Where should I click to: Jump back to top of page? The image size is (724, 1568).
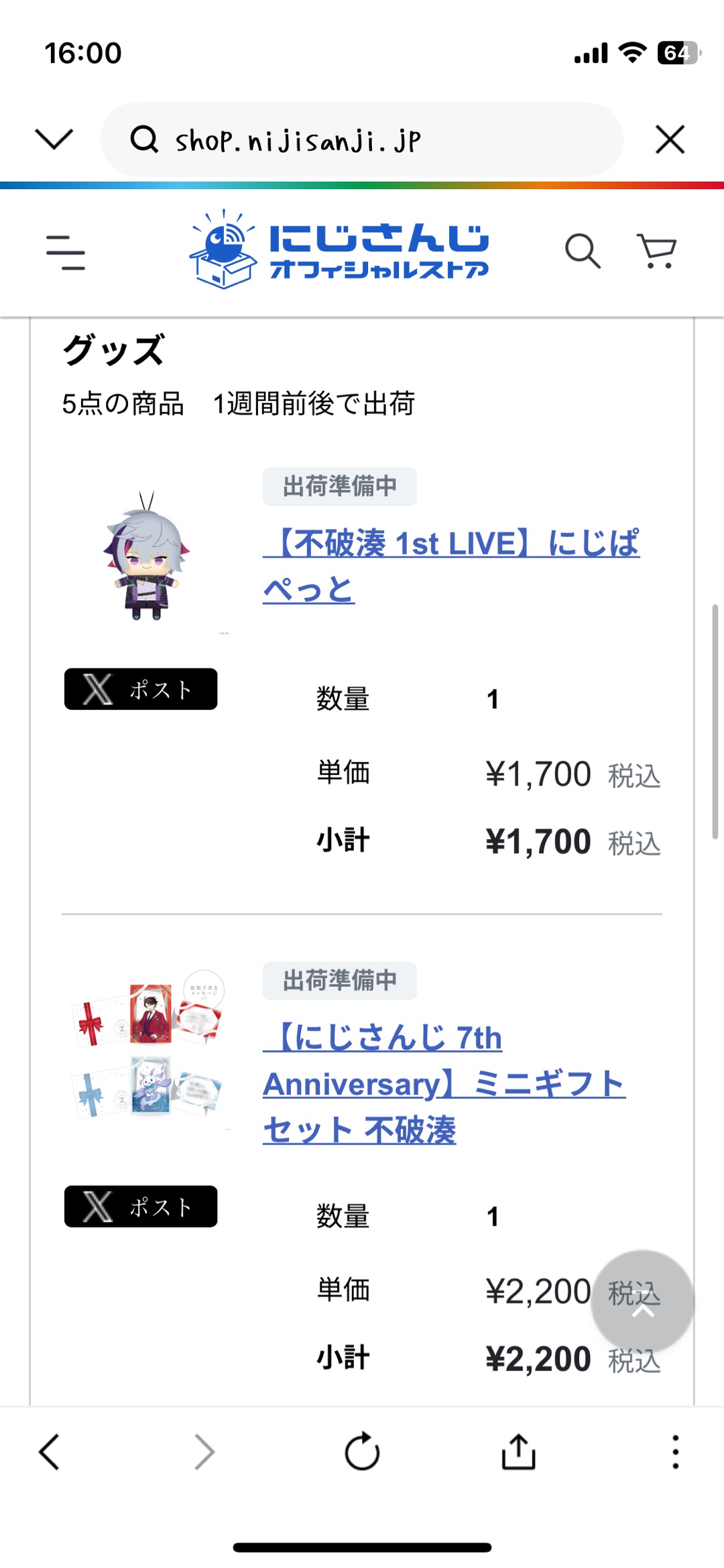pos(642,1302)
